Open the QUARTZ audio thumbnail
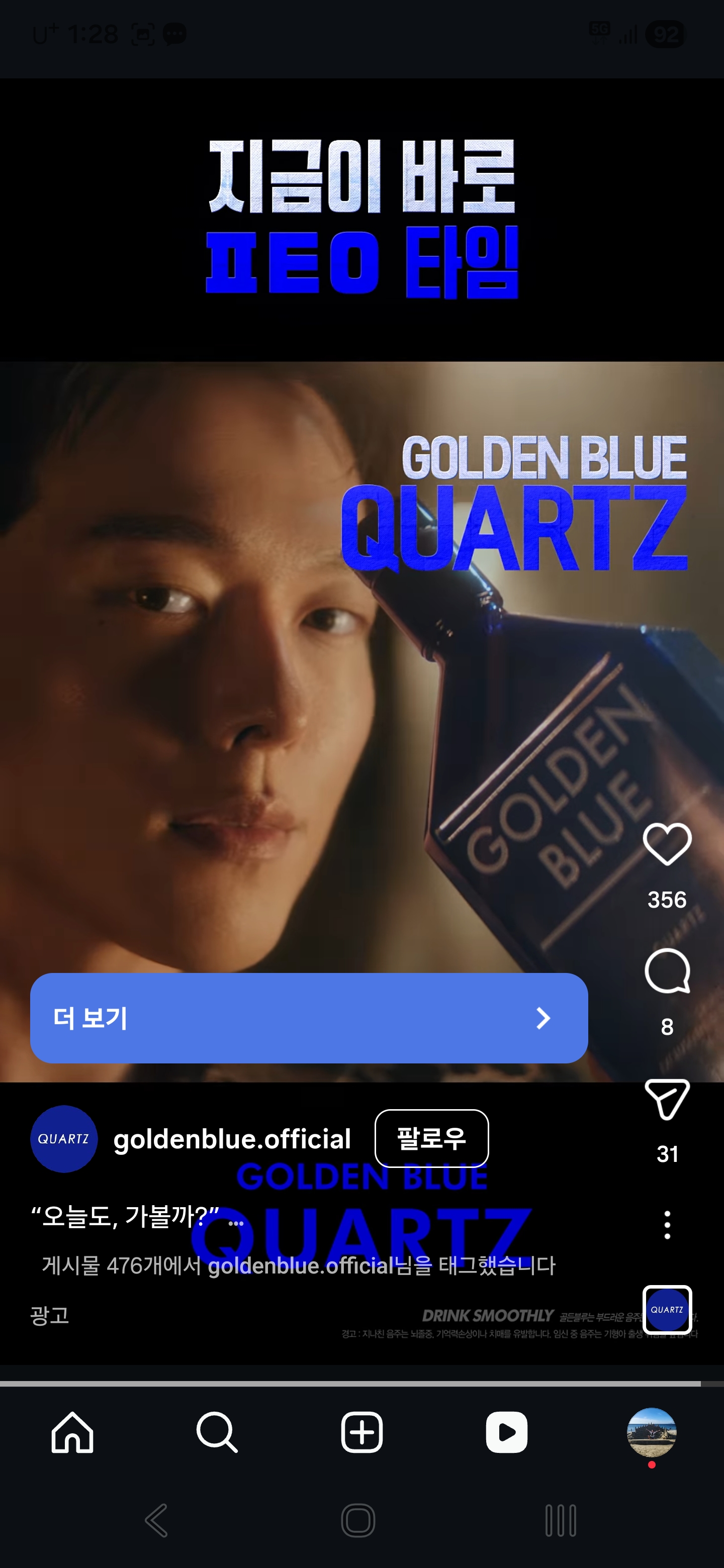 [667, 1309]
